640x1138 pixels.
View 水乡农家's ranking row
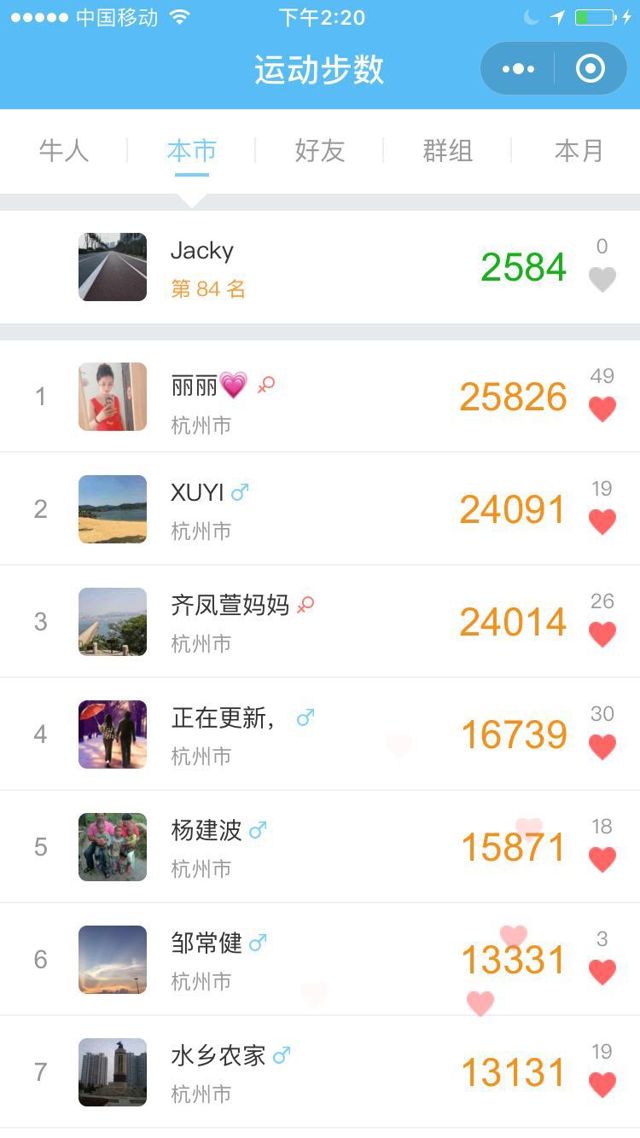(300, 1072)
